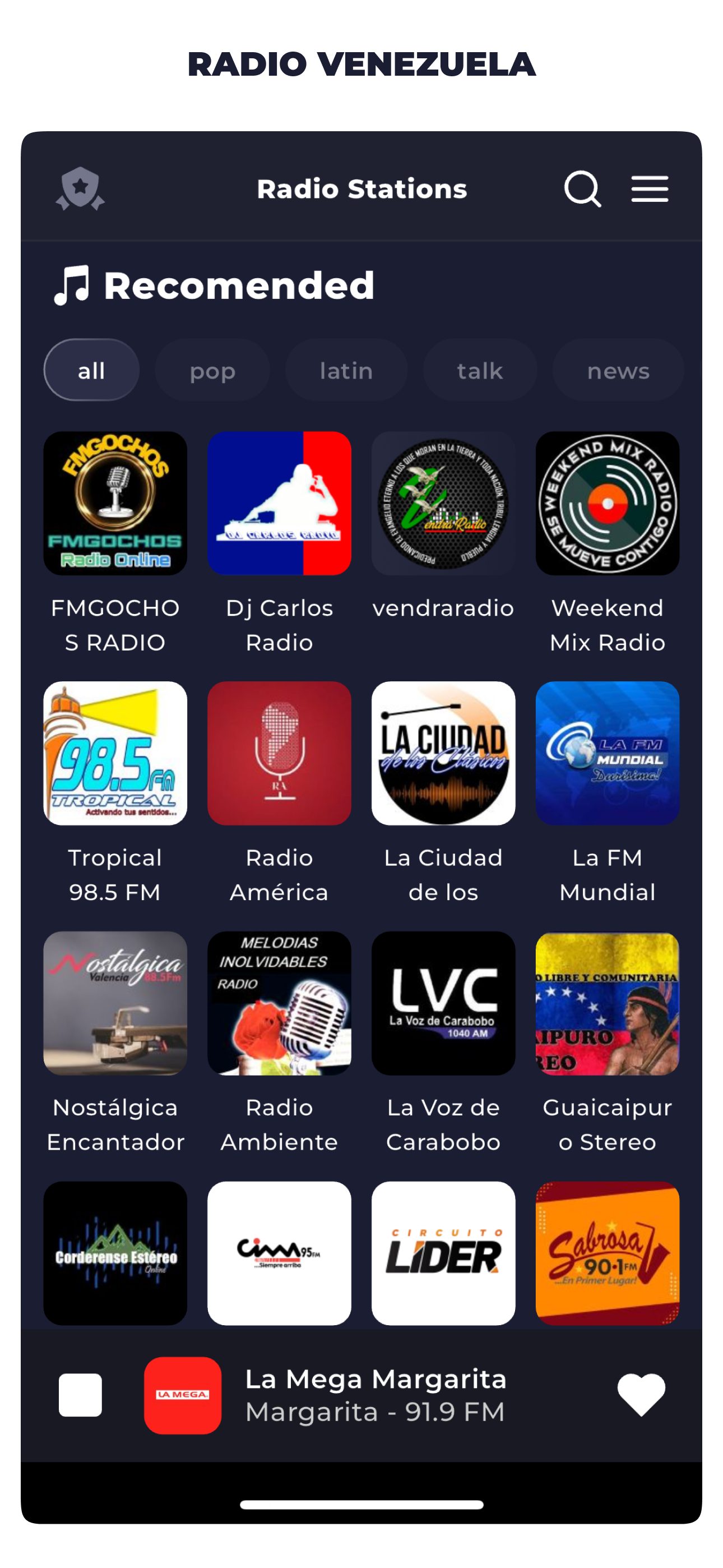Image resolution: width=723 pixels, height=1568 pixels.
Task: Open the Circuito Lider station
Action: [443, 1255]
